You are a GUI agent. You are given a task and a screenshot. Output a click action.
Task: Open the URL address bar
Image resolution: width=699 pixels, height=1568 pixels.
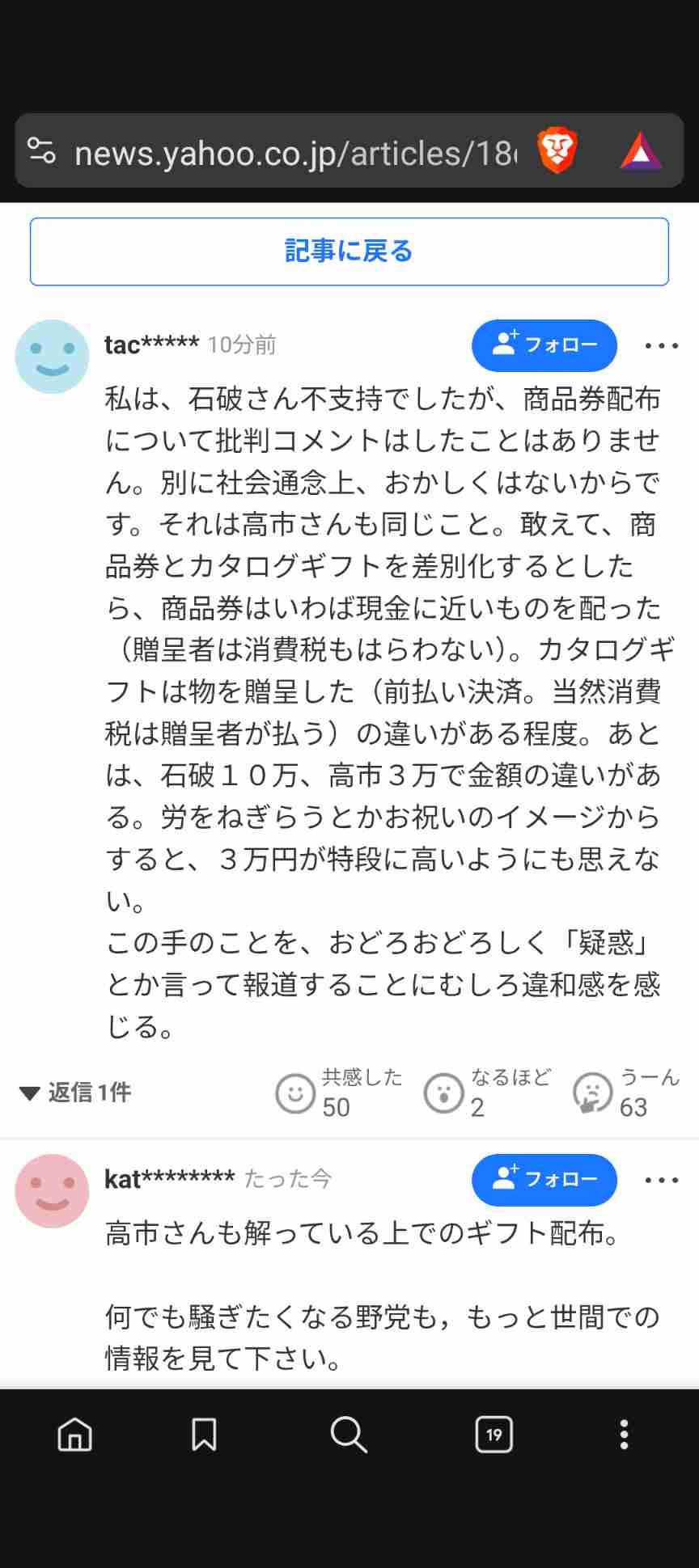295,153
